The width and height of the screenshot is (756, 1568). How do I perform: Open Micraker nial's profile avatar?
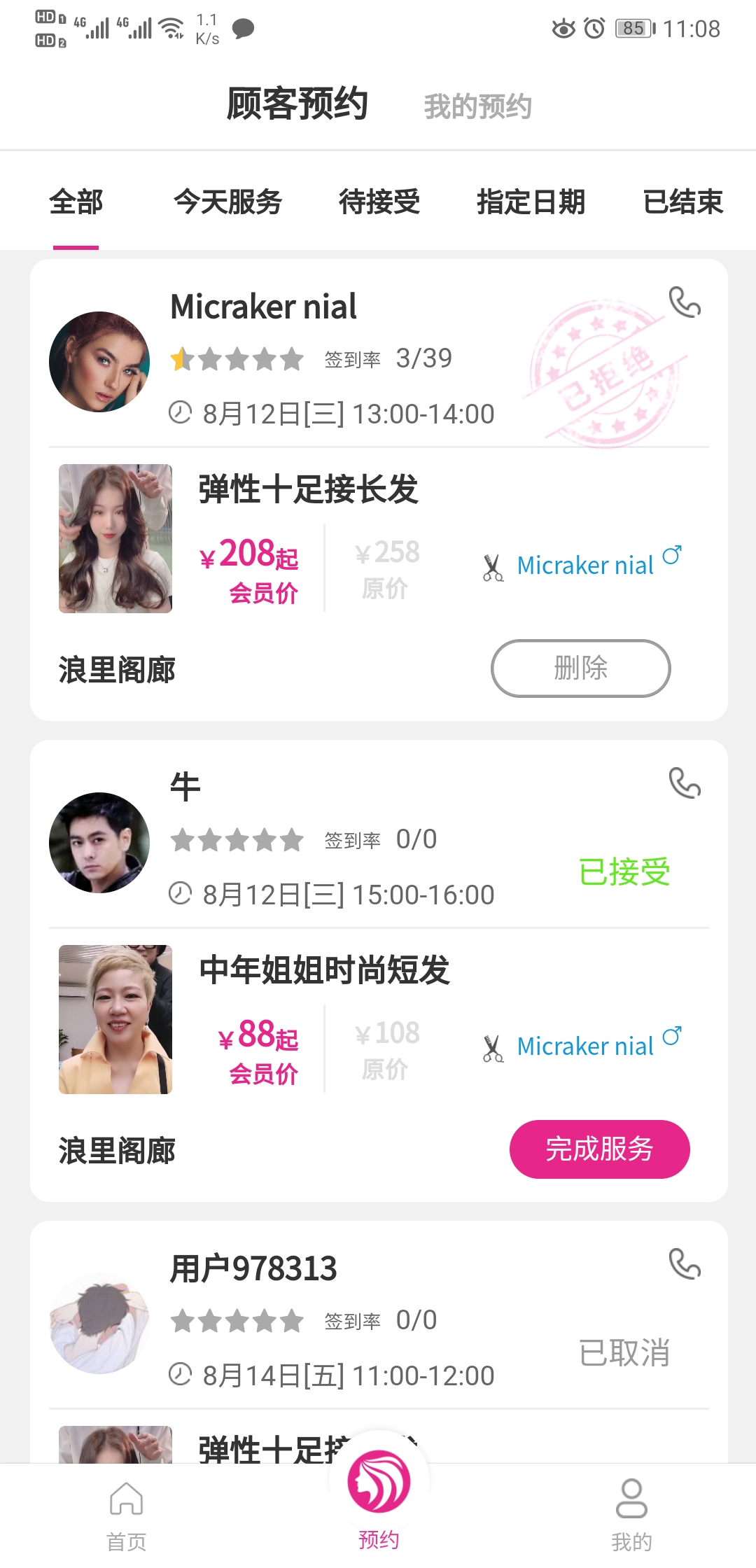[x=99, y=362]
